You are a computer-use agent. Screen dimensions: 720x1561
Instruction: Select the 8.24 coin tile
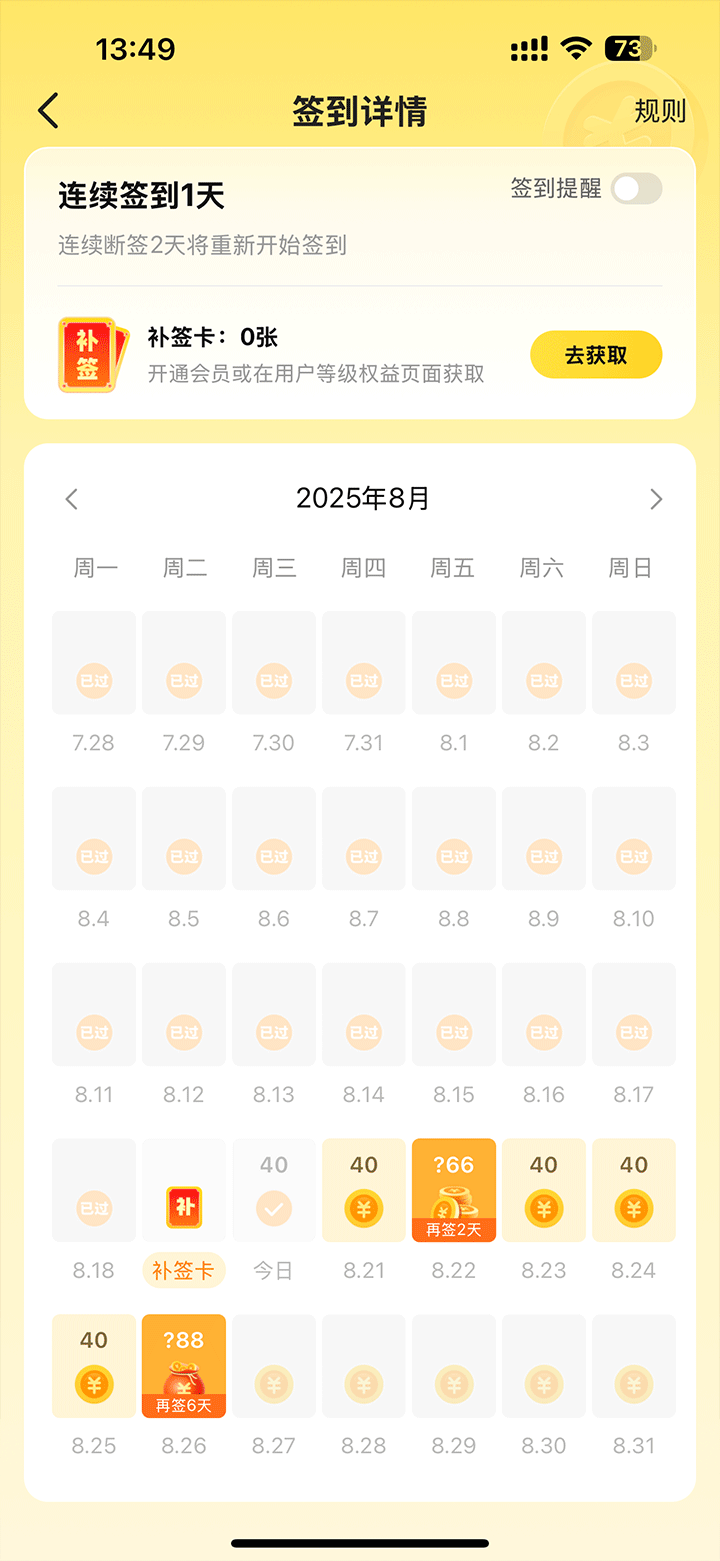[634, 1190]
